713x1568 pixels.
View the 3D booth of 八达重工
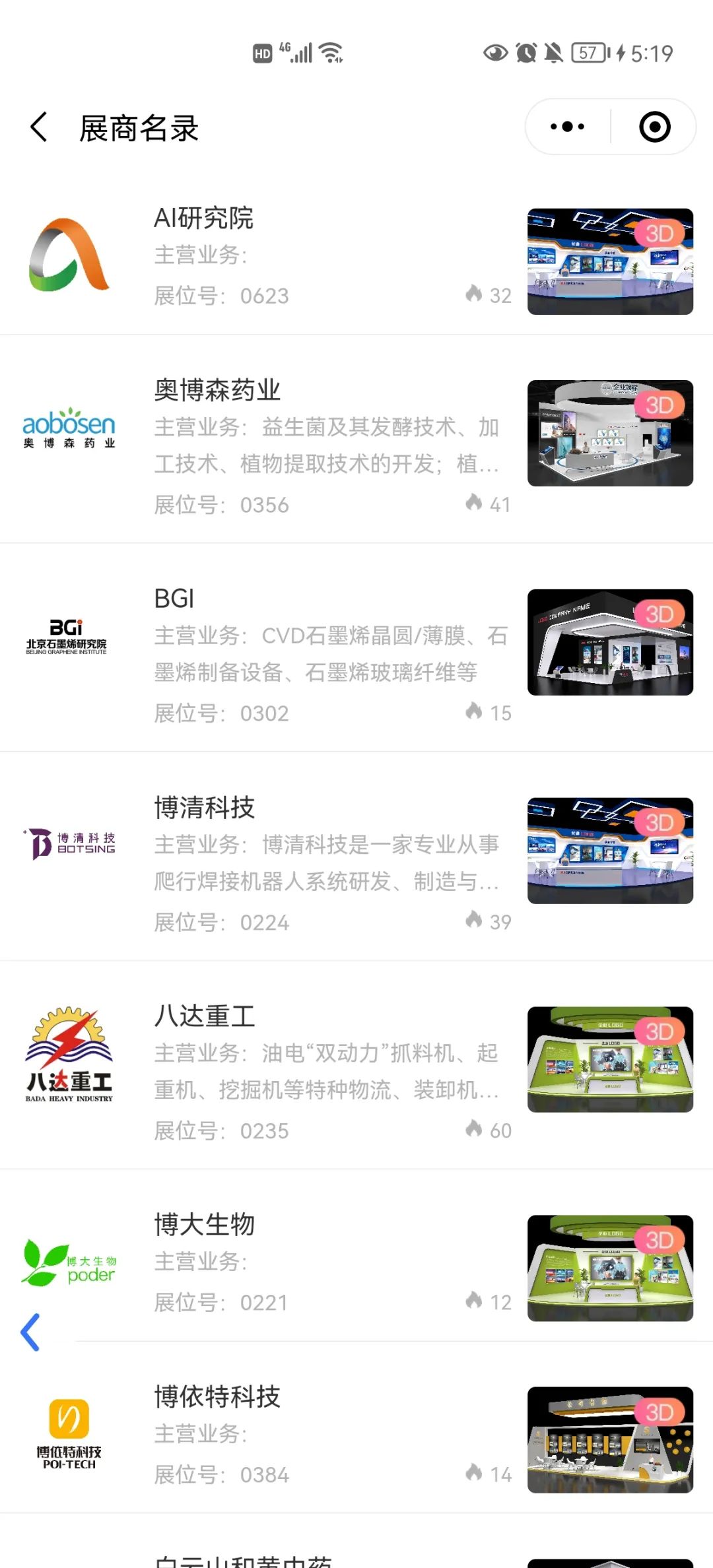(x=610, y=1059)
